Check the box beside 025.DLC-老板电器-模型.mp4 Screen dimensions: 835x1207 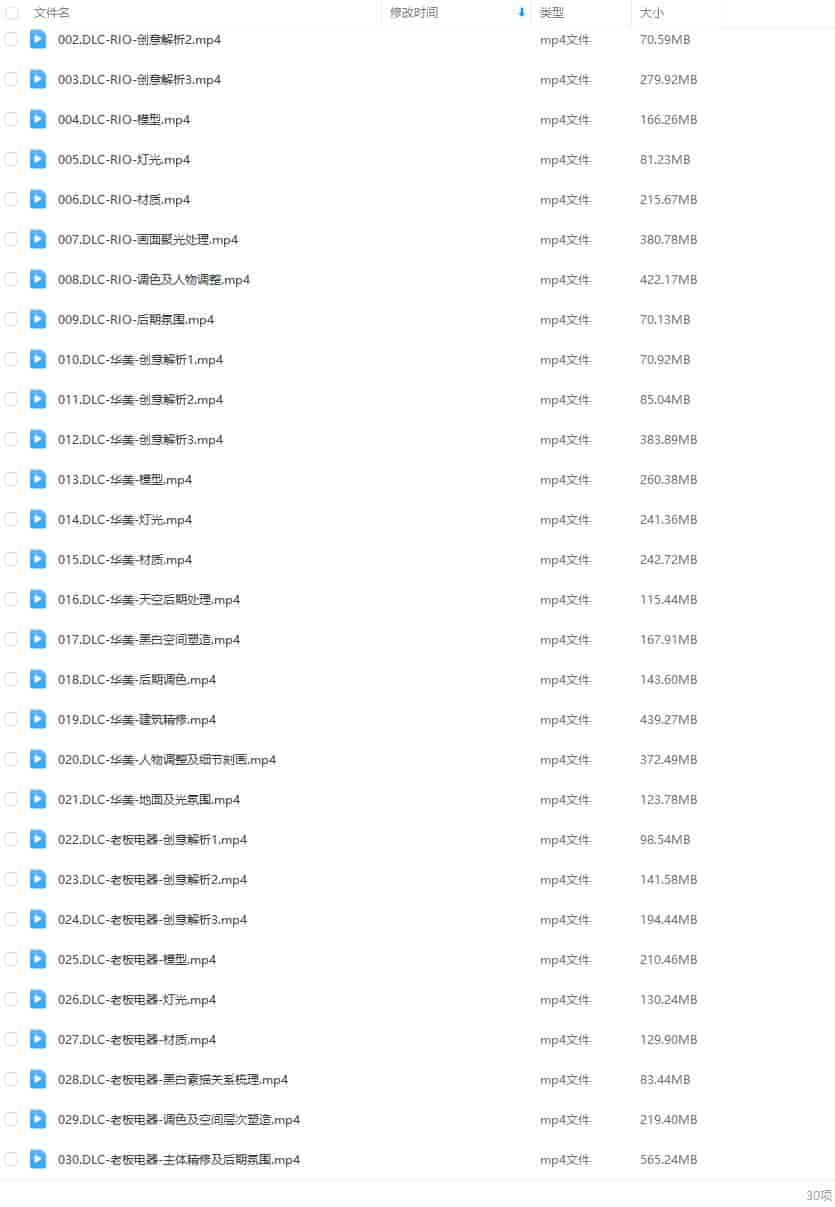point(11,960)
